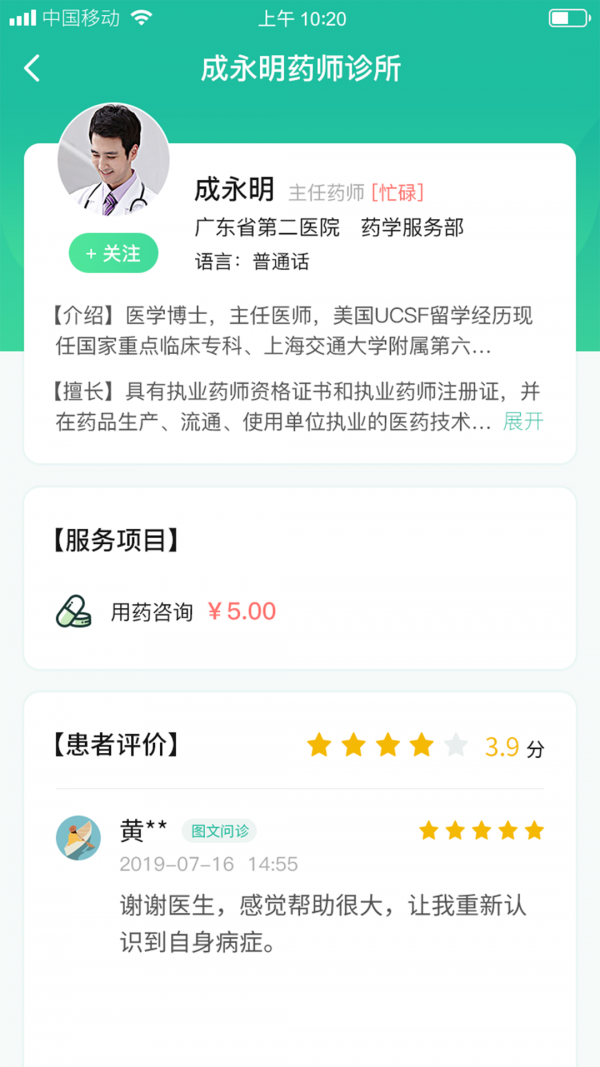Viewport: 600px width, 1067px height.
Task: Go back using the top-left arrow
Action: [x=31, y=69]
